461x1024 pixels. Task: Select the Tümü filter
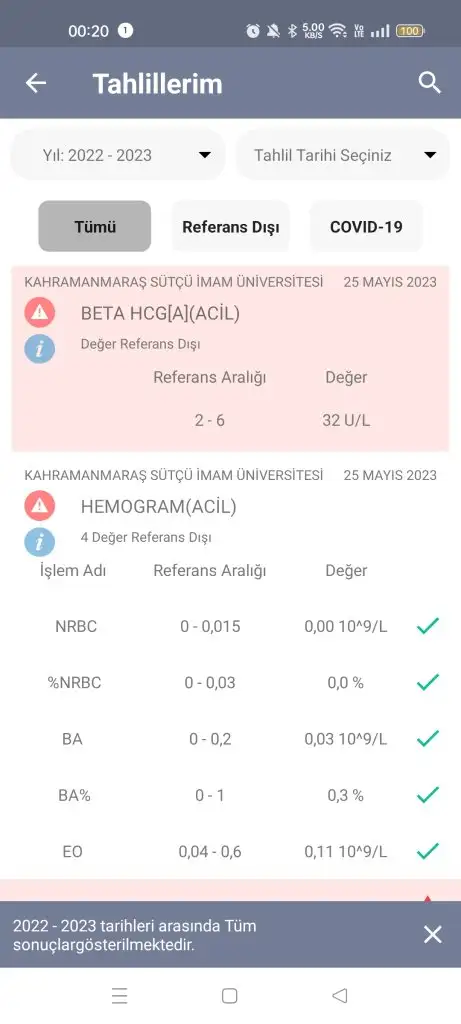click(95, 227)
